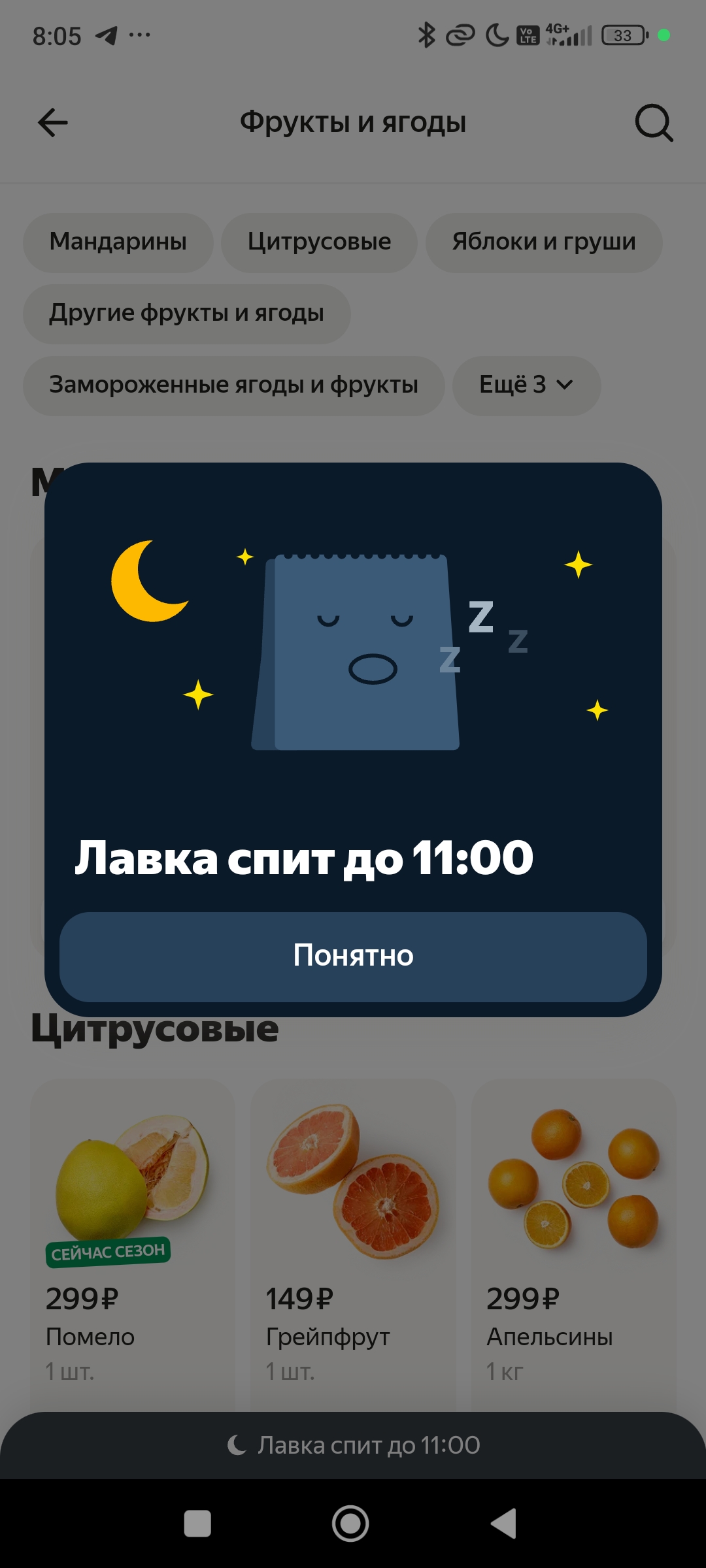Choose the Яблоки и груши chip

[544, 242]
